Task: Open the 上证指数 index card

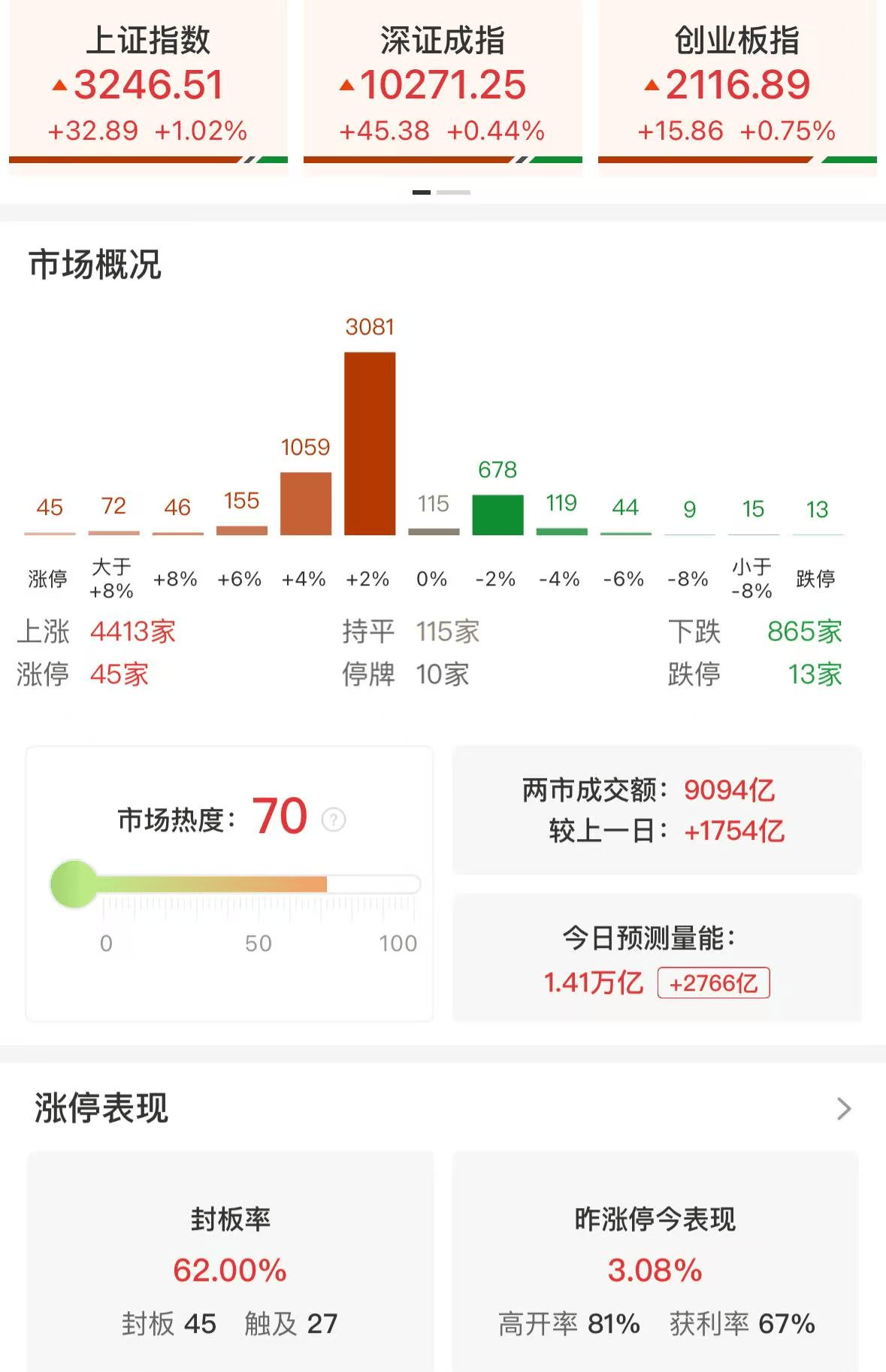Action: (x=148, y=86)
